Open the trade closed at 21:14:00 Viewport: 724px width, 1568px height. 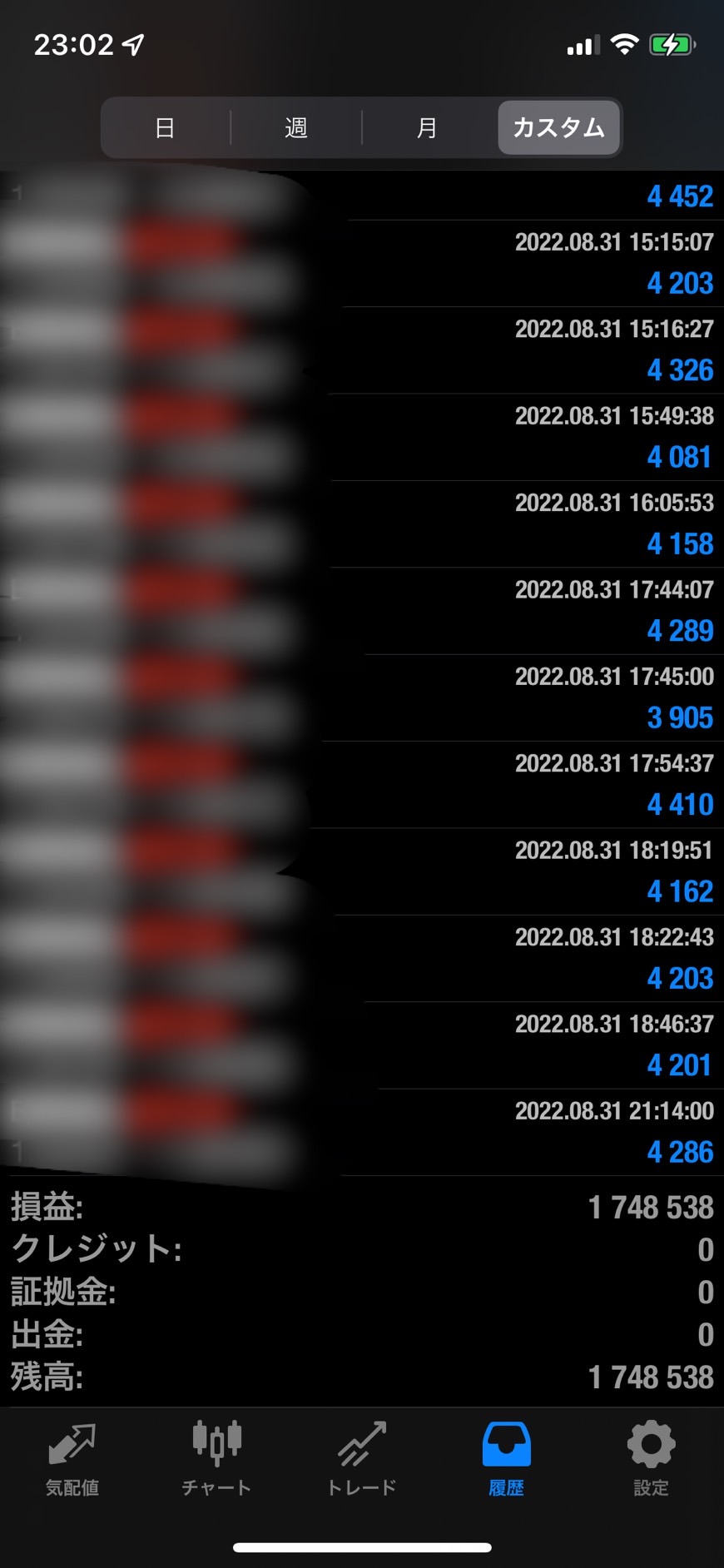[533, 1132]
